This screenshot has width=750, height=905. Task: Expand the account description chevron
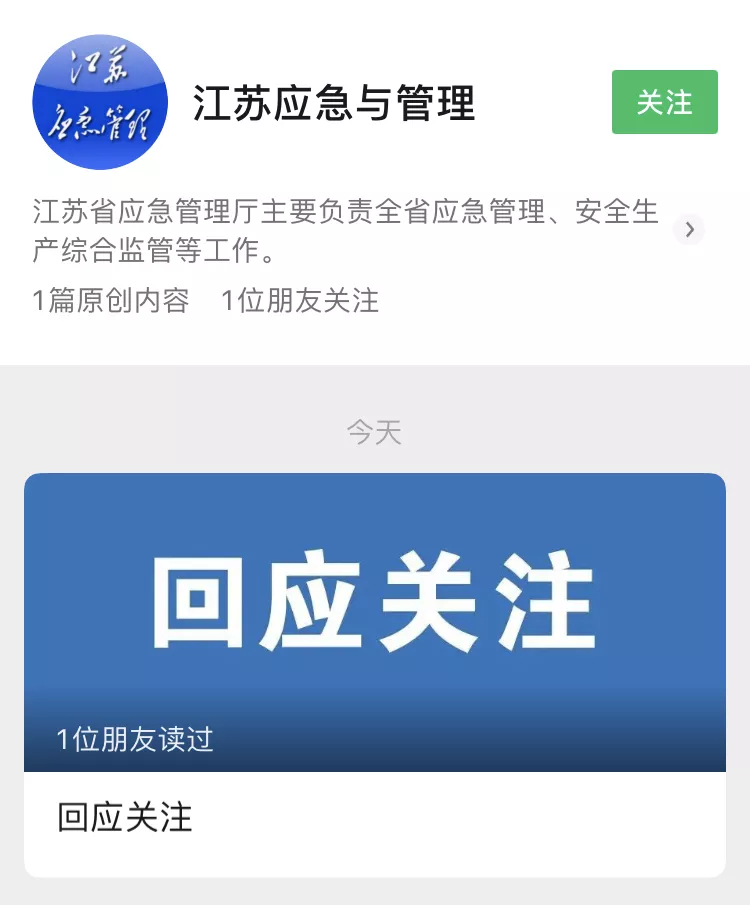[x=689, y=230]
